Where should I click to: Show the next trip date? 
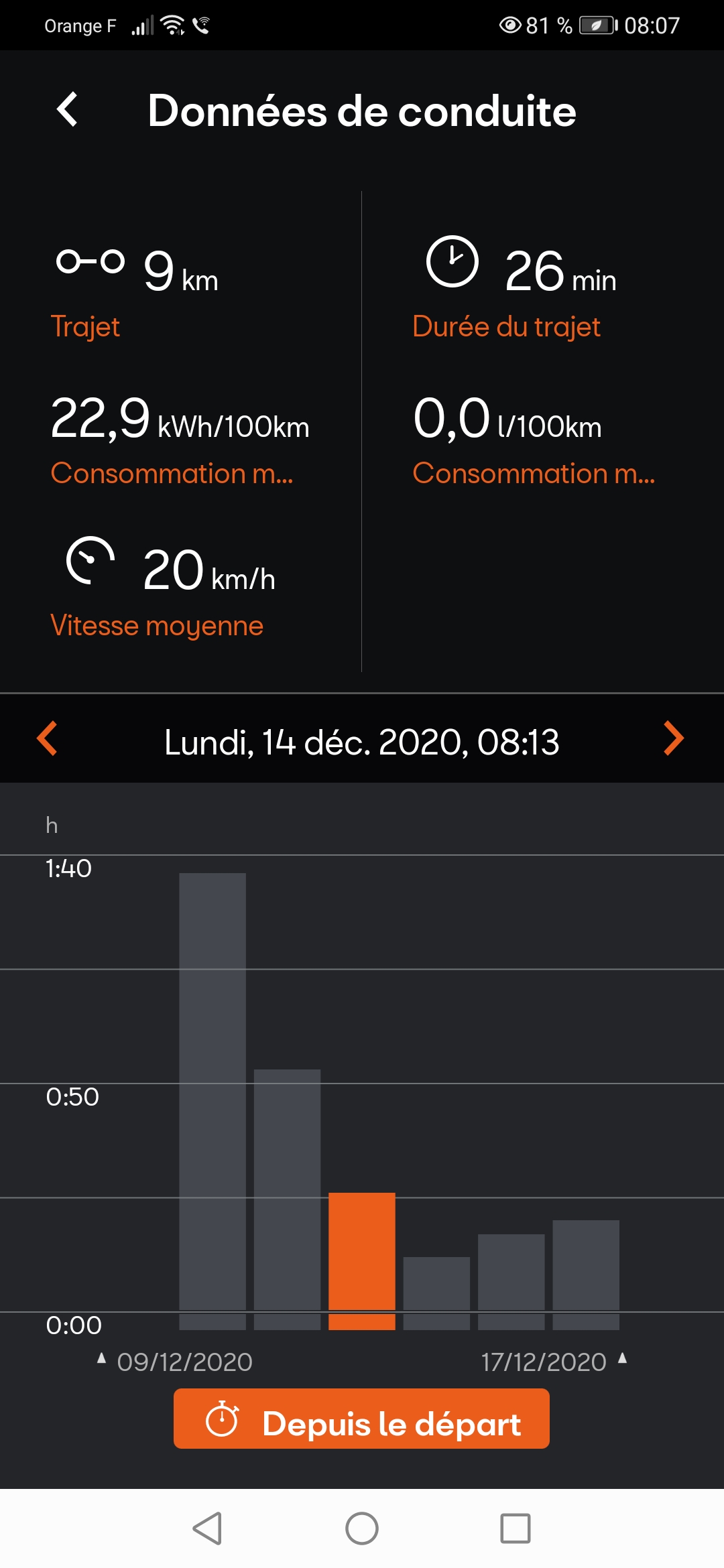[674, 738]
